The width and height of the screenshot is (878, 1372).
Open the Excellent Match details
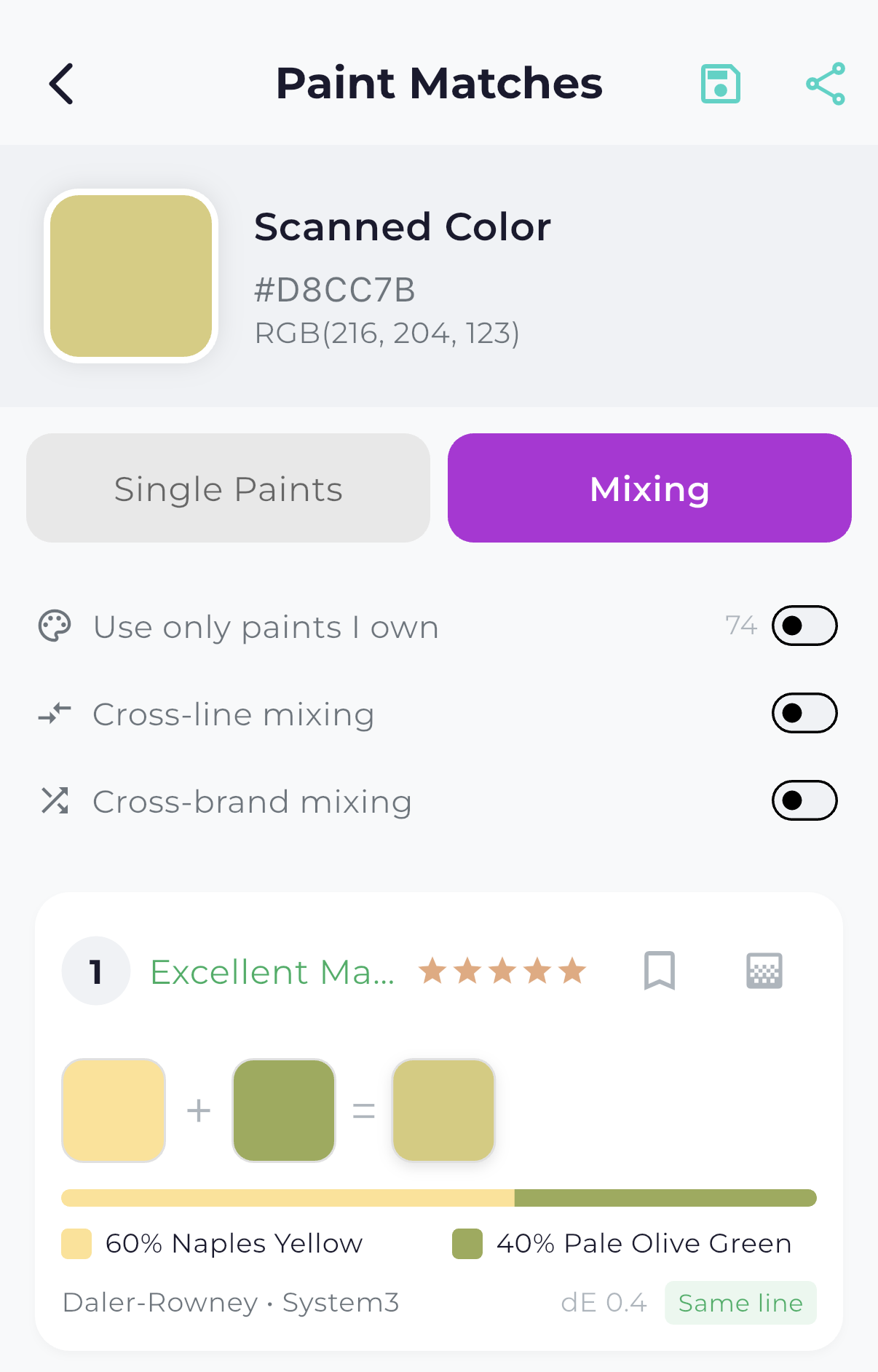coord(272,971)
